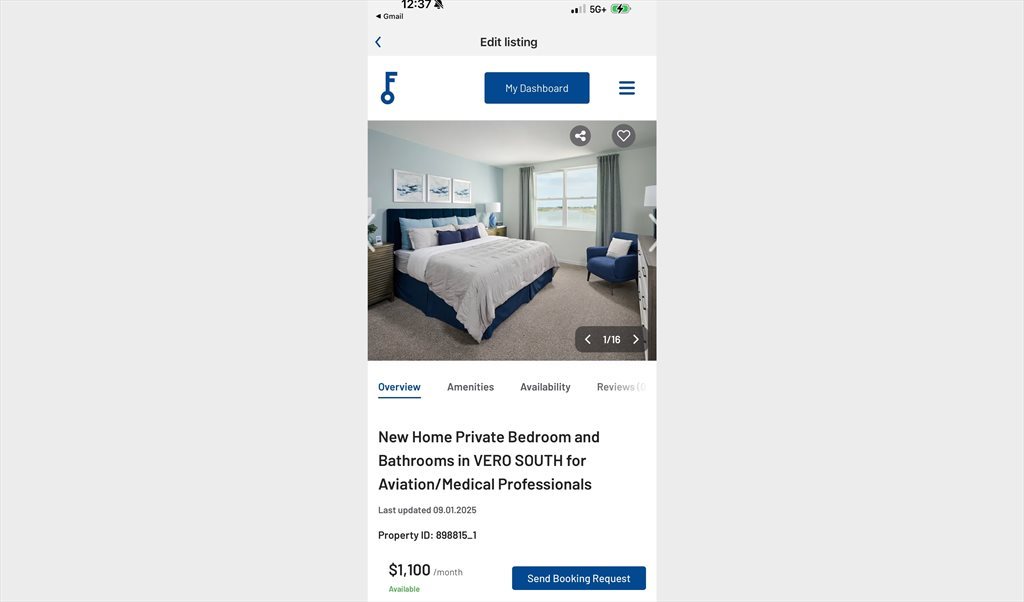Open the hamburger menu

[x=627, y=88]
